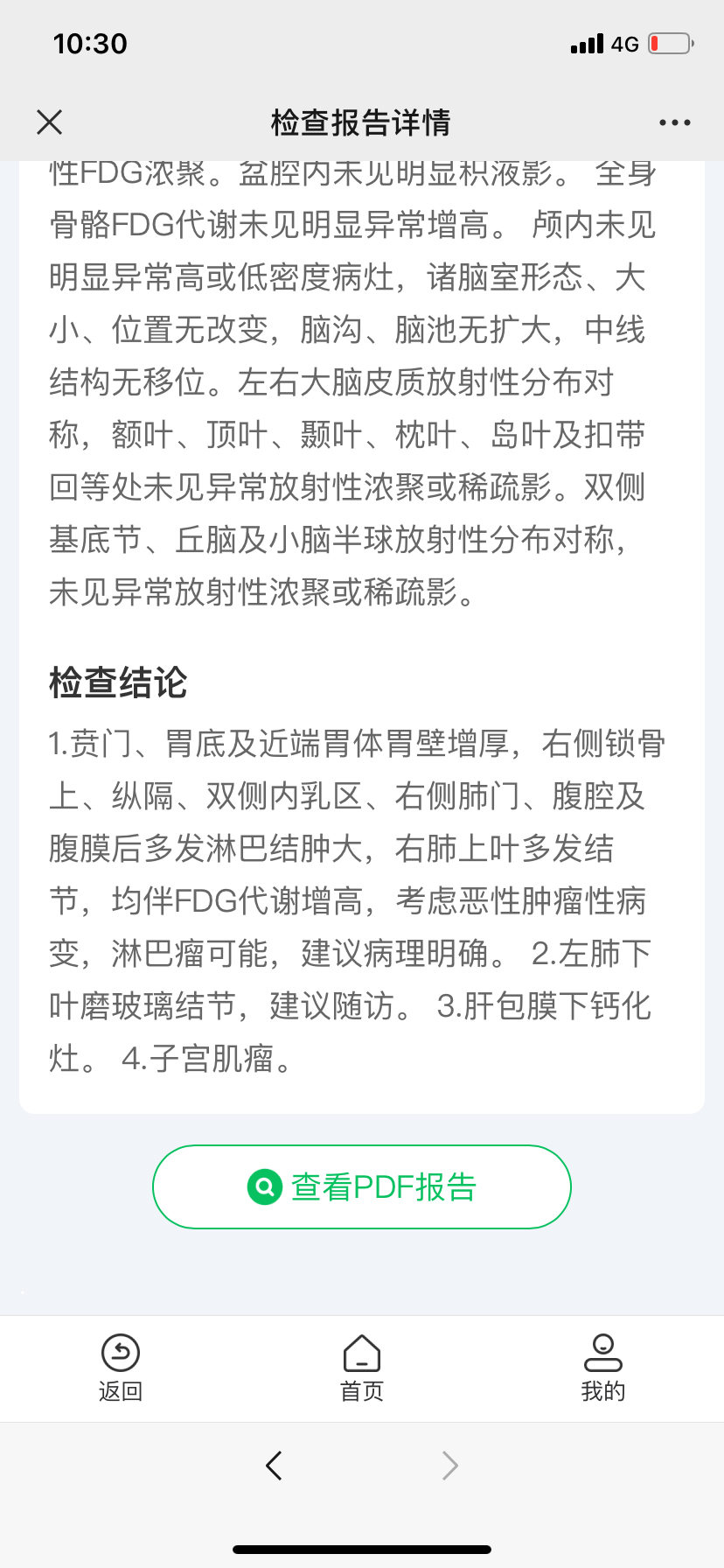Screen dimensions: 724x1568
Task: Open the three-dot overflow menu
Action: (x=674, y=122)
